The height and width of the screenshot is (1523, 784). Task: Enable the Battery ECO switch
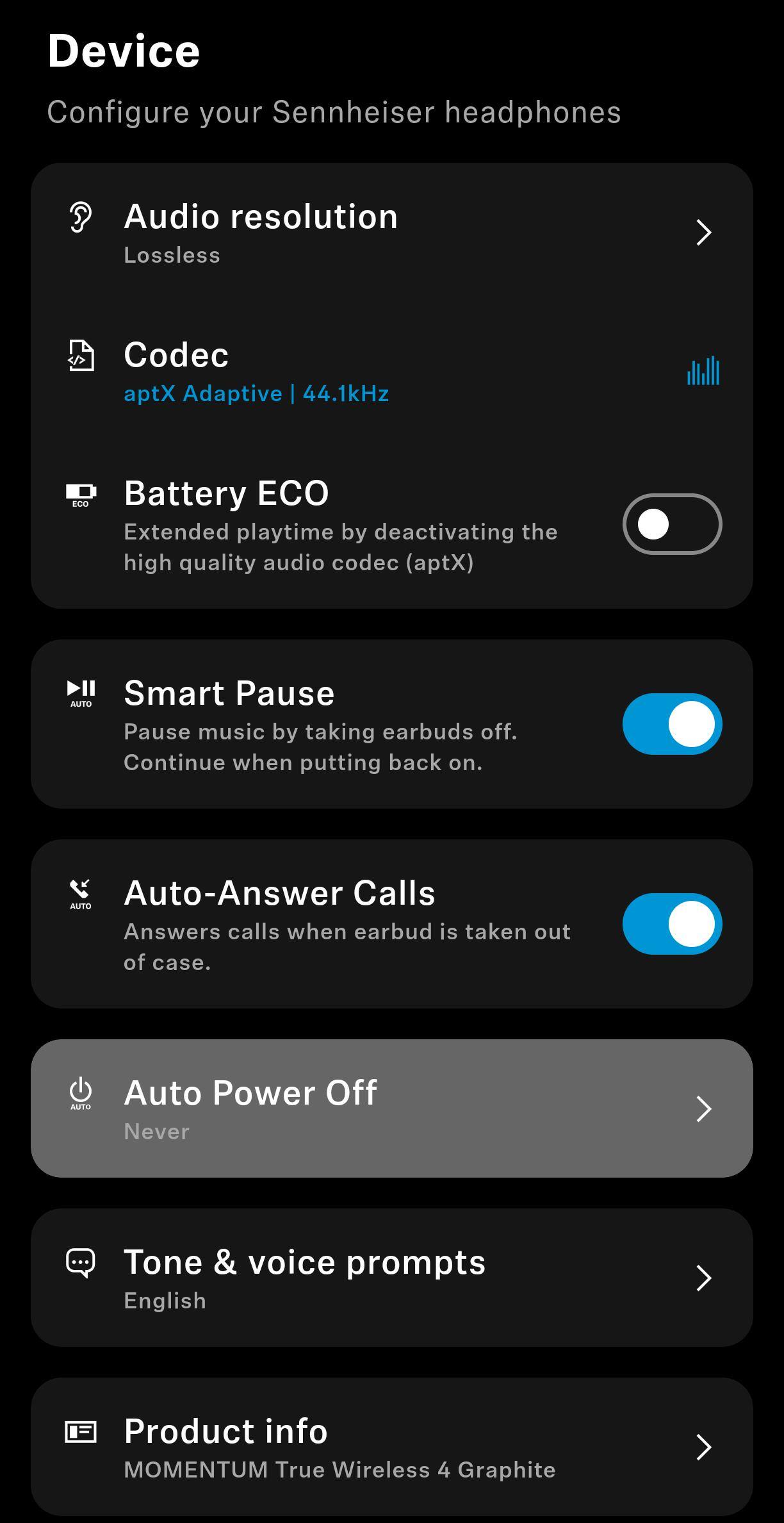point(671,524)
